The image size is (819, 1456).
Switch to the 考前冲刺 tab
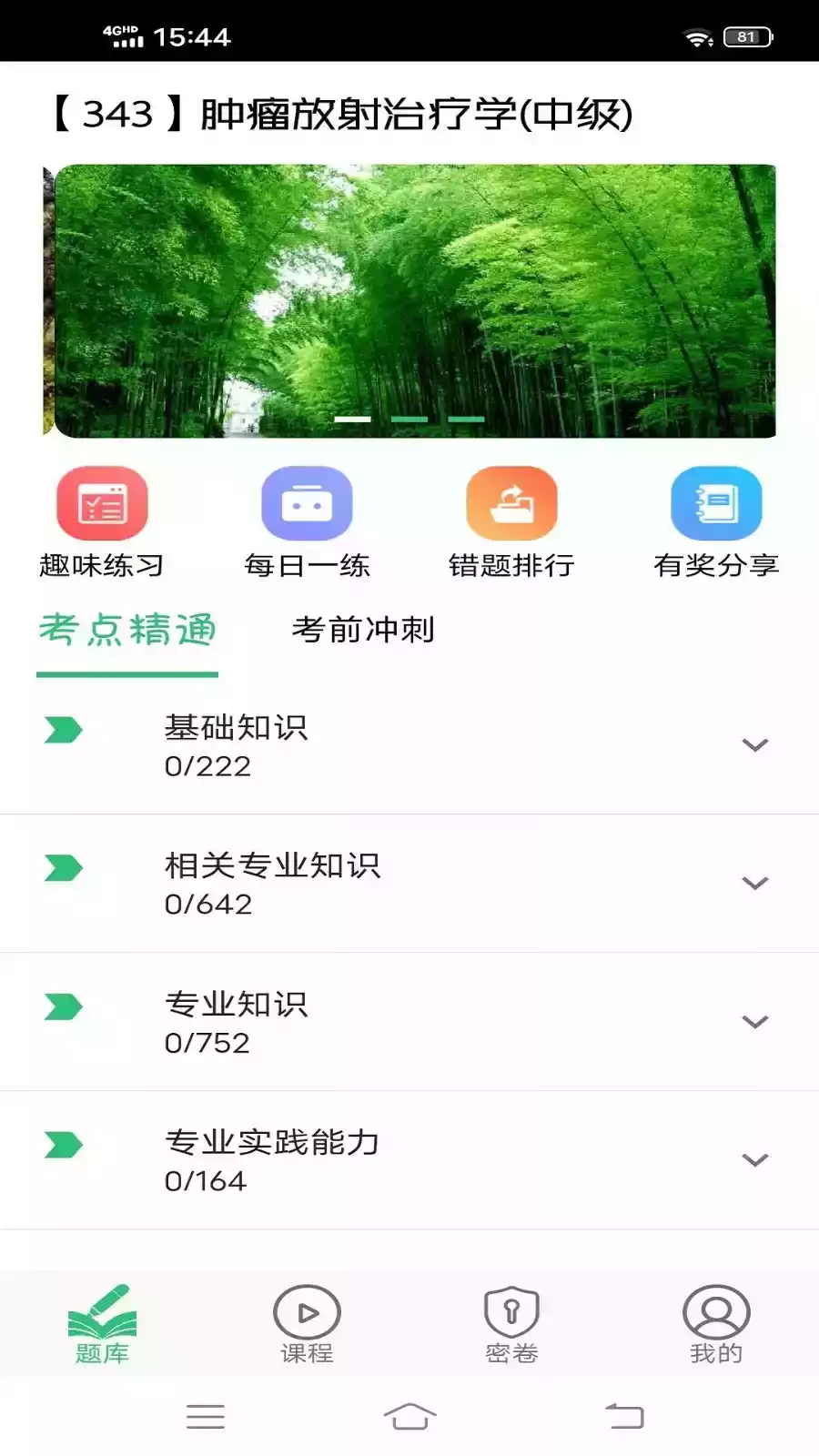pos(364,628)
